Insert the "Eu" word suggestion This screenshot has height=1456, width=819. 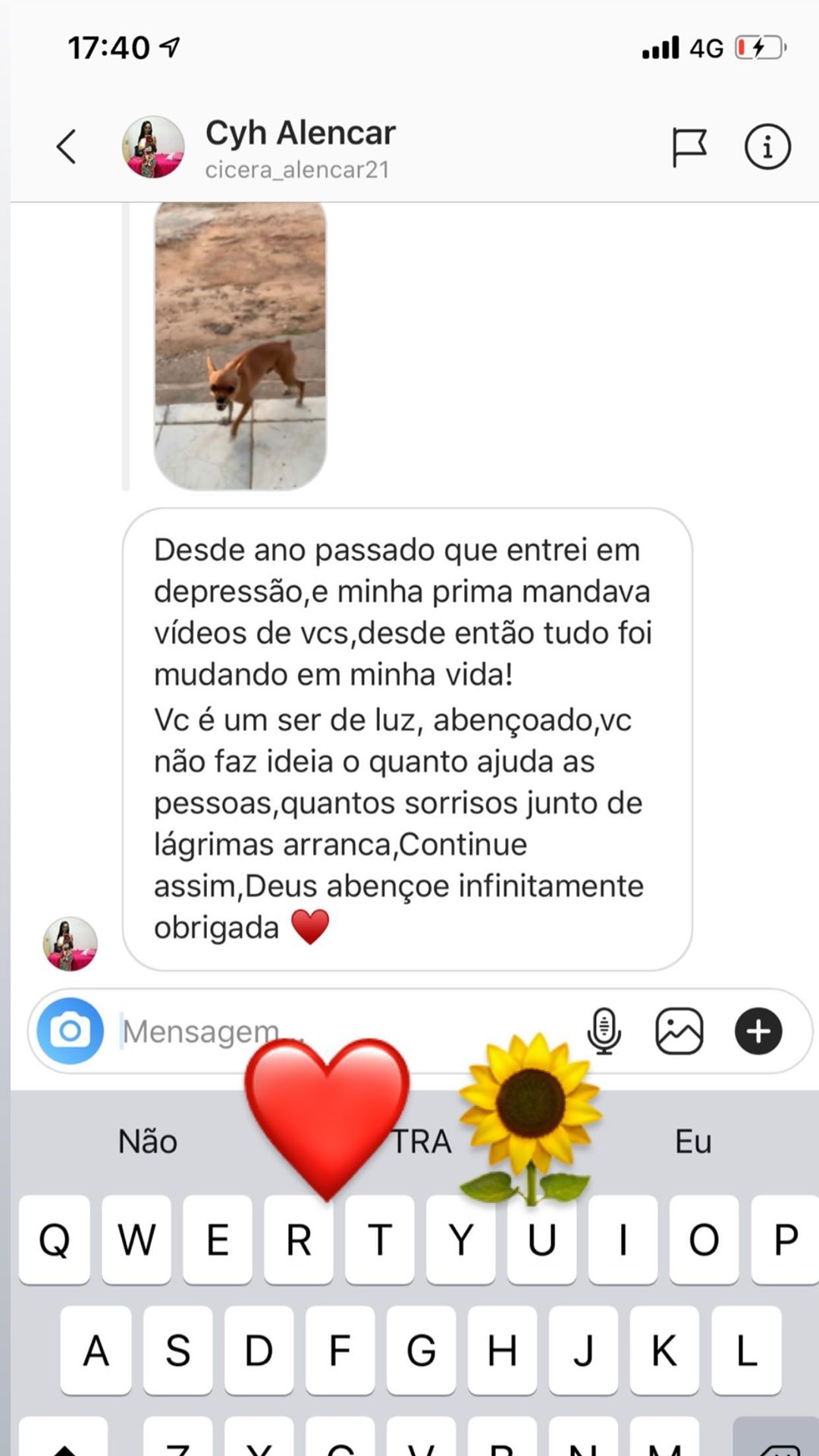[692, 1141]
